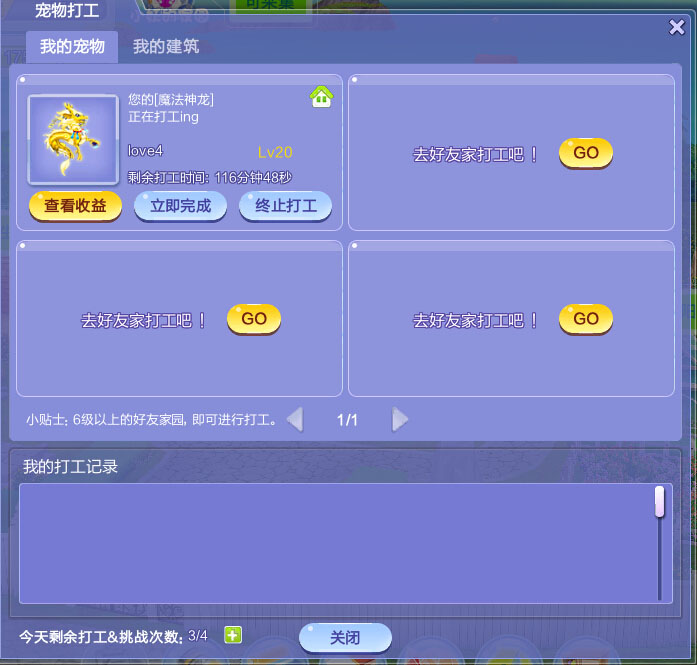This screenshot has height=665, width=697.
Task: Tap 立即完成 to finish work instantly
Action: pyautogui.click(x=180, y=206)
